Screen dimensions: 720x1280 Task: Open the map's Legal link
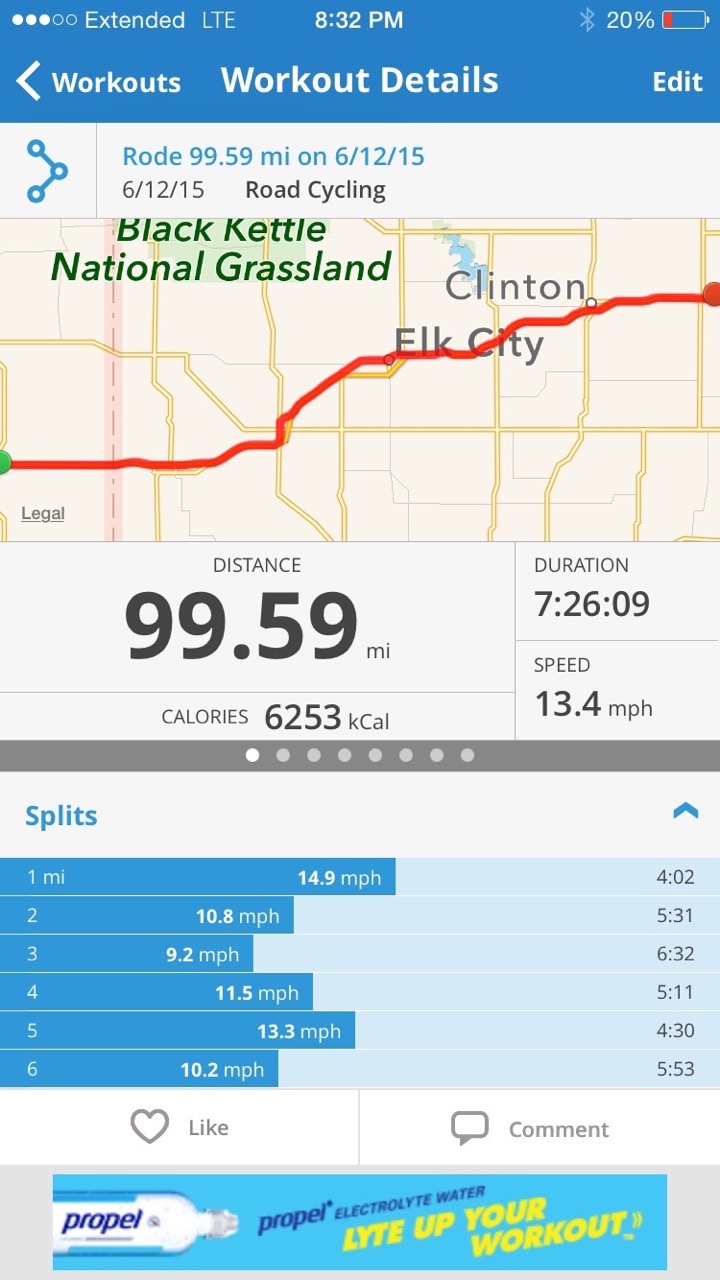(x=43, y=514)
